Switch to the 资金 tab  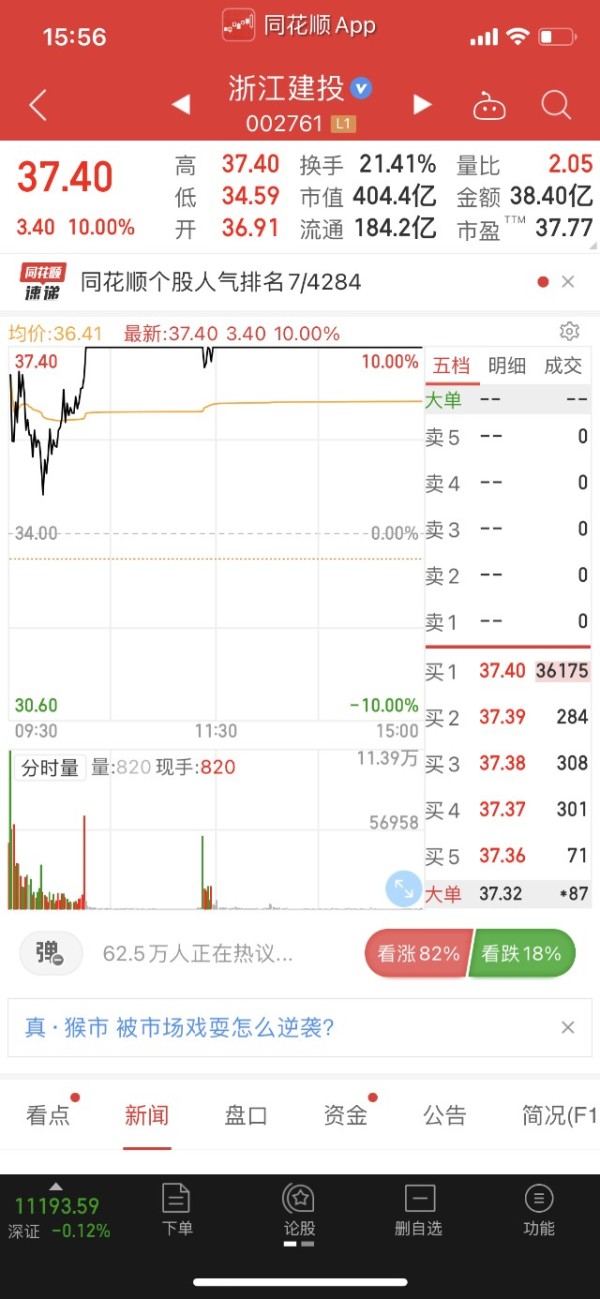345,1116
